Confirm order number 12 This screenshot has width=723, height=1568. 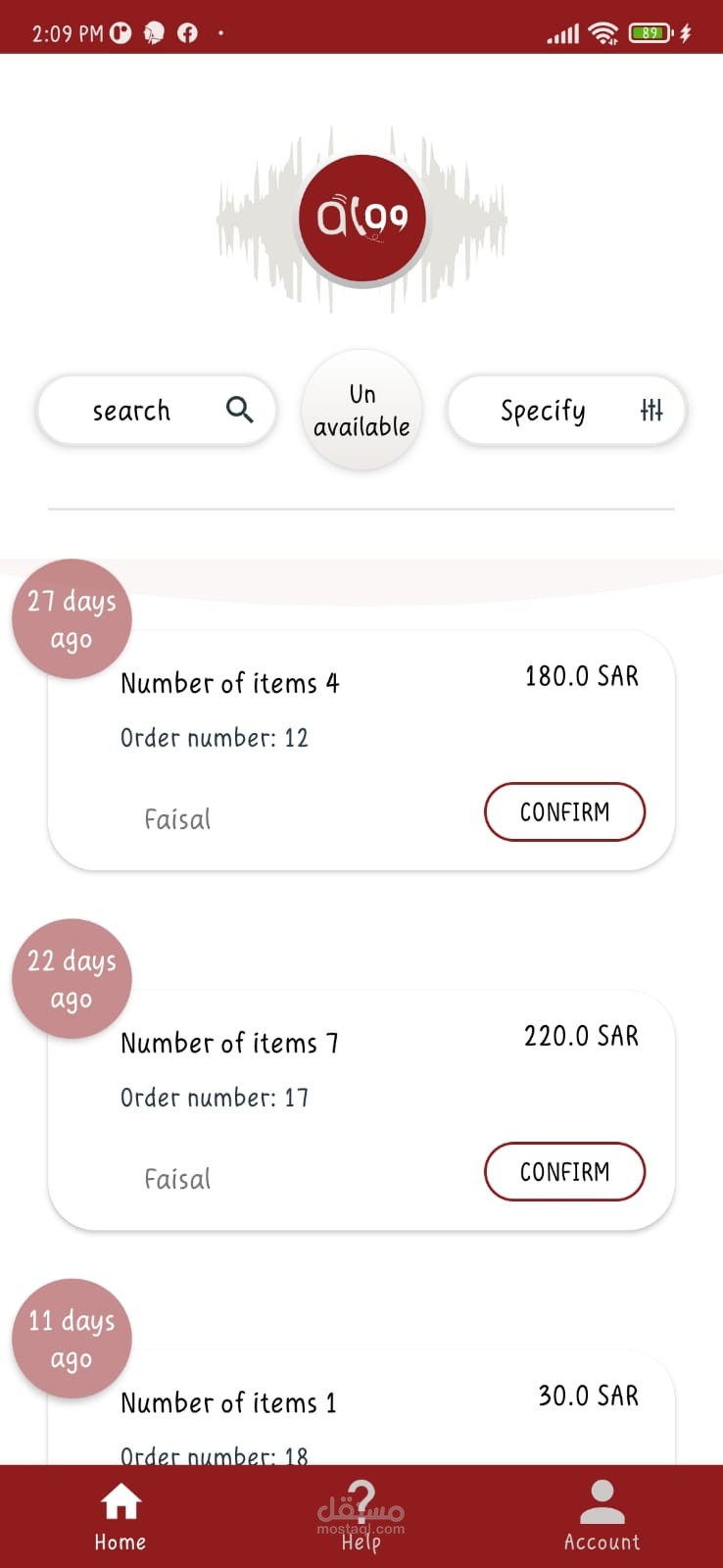click(564, 811)
